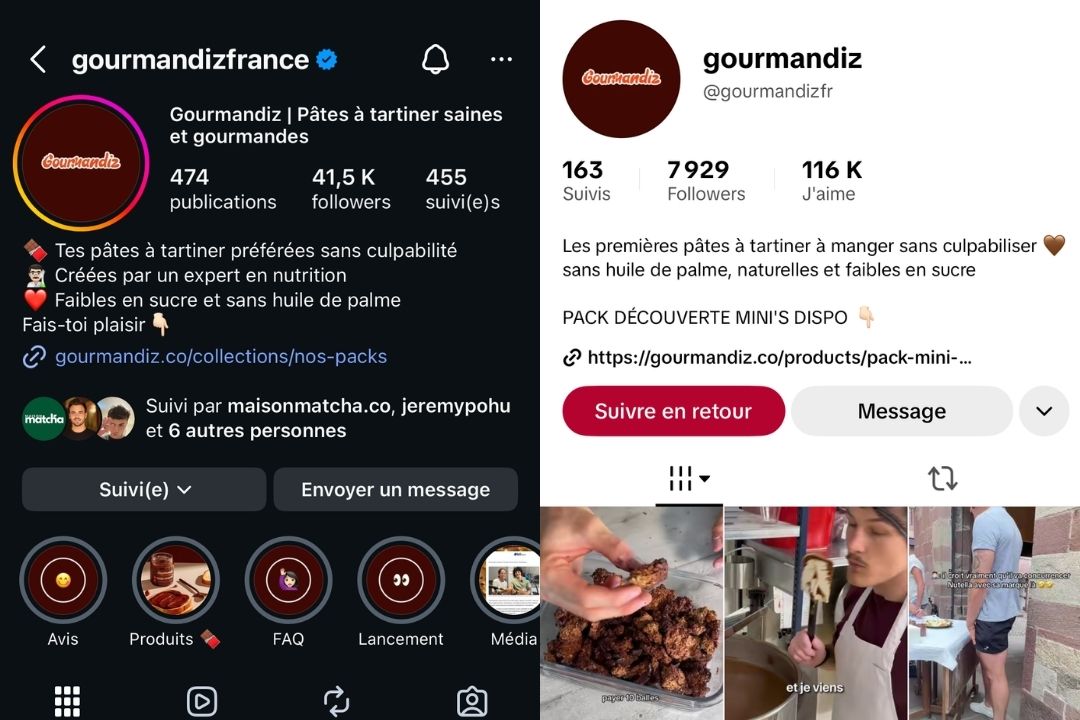The image size is (1080, 720).
Task: Tap Suivre en retour
Action: point(674,411)
